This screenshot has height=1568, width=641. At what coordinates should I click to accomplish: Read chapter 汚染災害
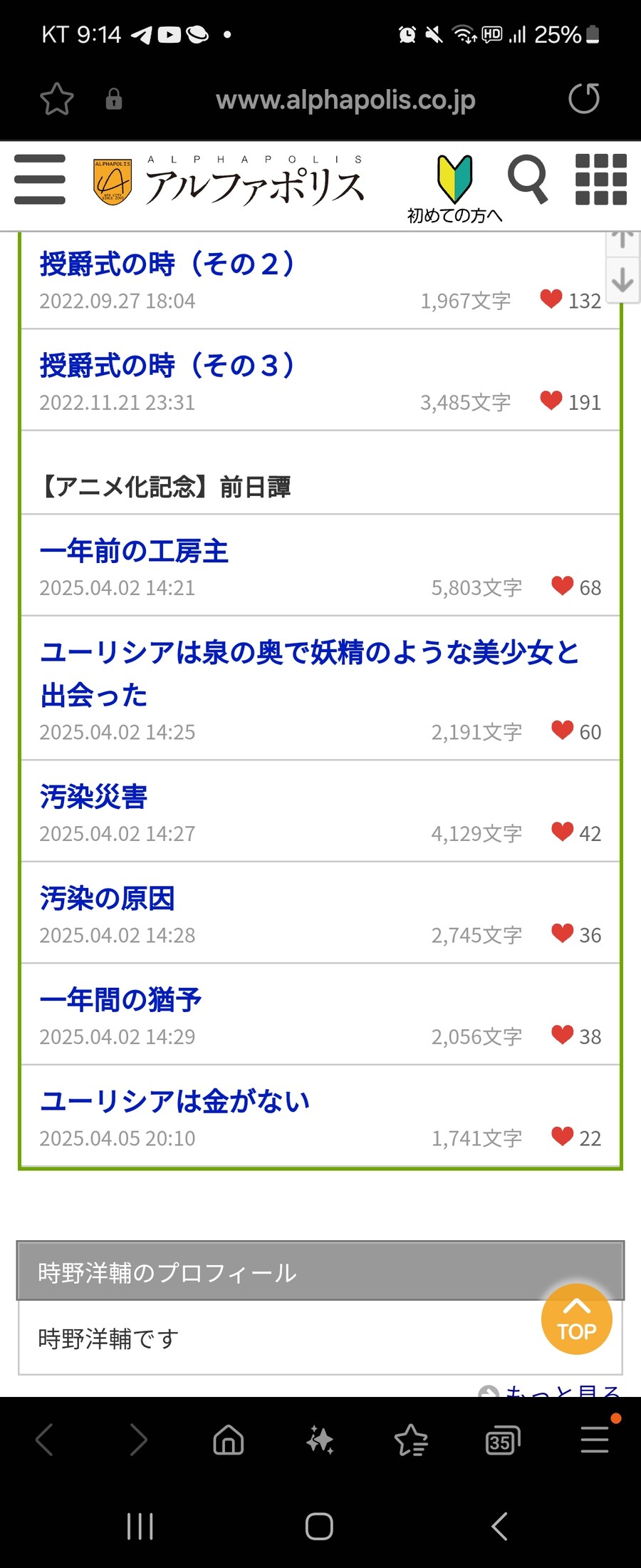(x=93, y=796)
